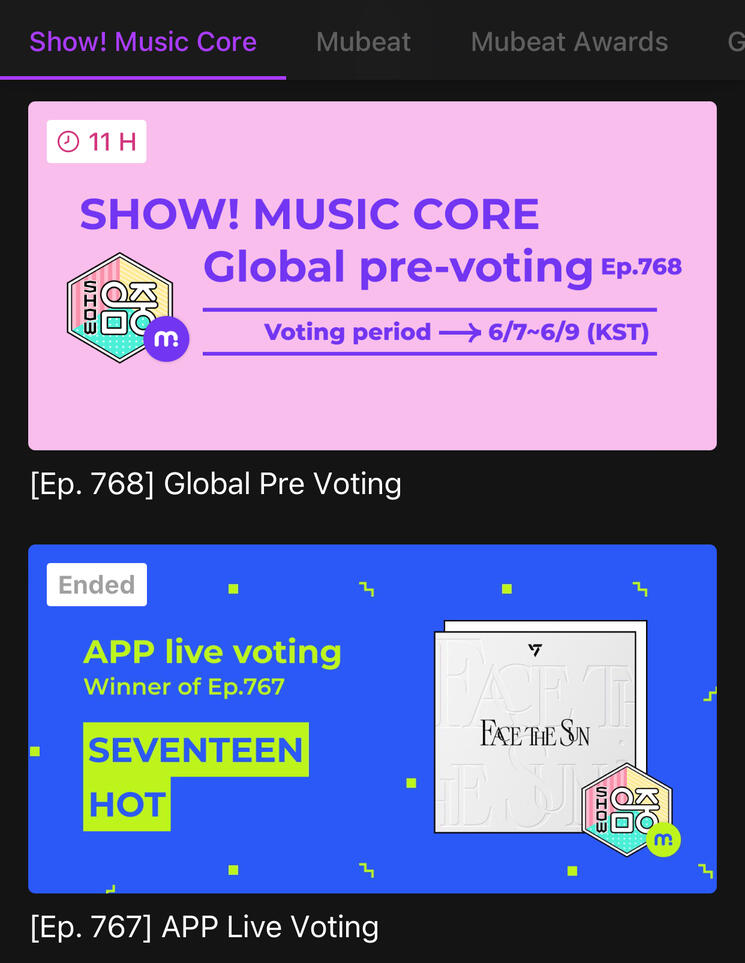Open Ep. 768 Global Pre Voting card
Image resolution: width=745 pixels, height=963 pixels.
372,276
